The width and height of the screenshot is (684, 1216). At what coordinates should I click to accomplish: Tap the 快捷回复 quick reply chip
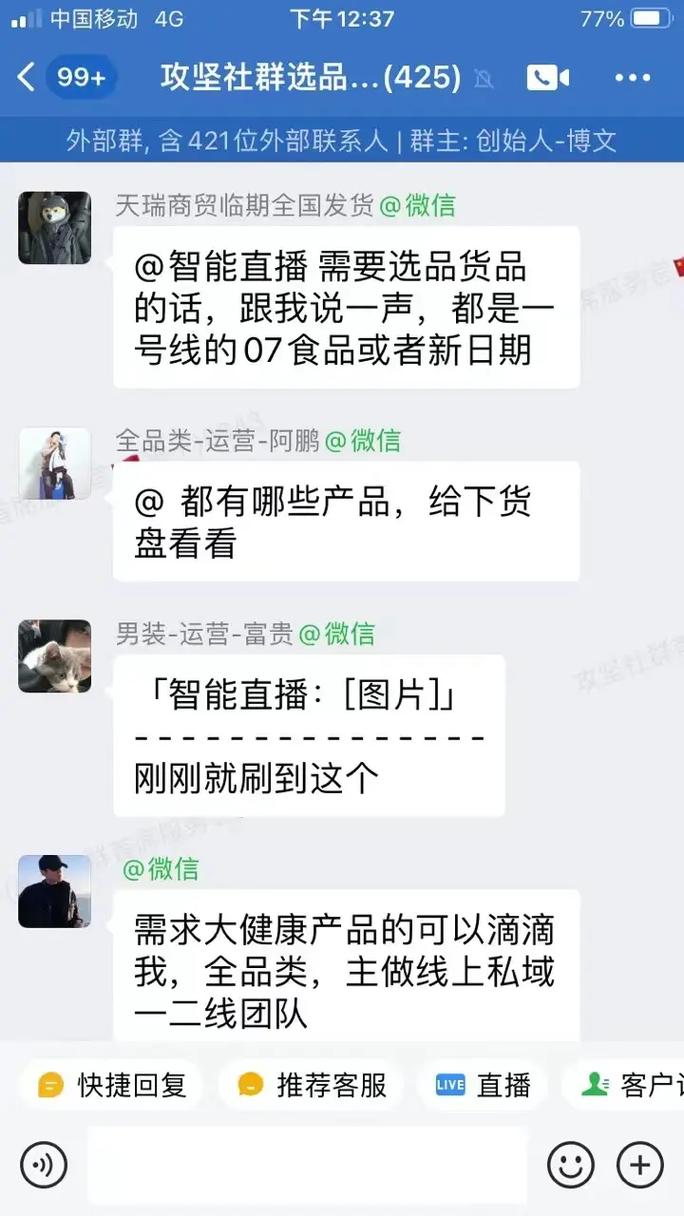(111, 1085)
